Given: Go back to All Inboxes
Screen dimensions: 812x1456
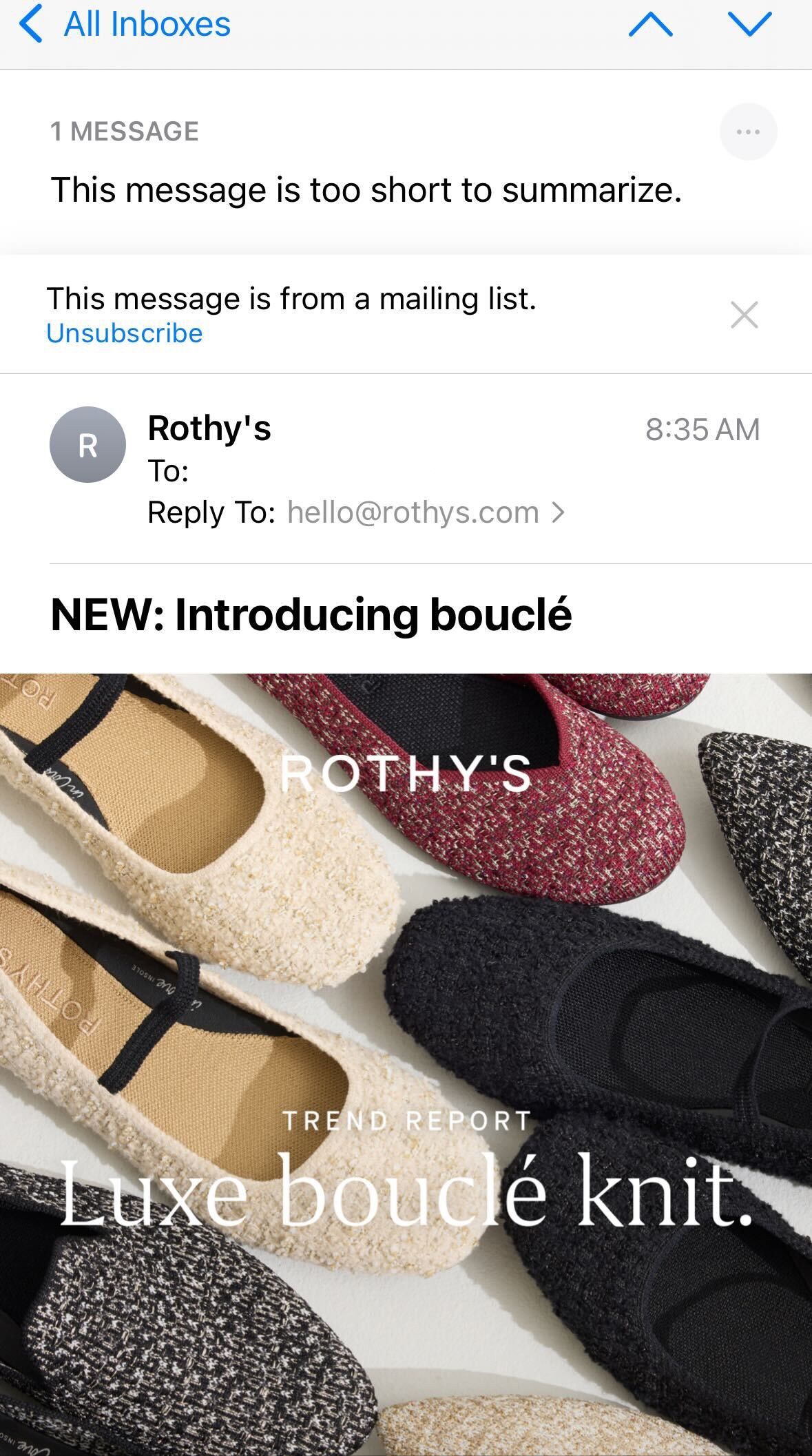Looking at the screenshot, I should click(124, 25).
